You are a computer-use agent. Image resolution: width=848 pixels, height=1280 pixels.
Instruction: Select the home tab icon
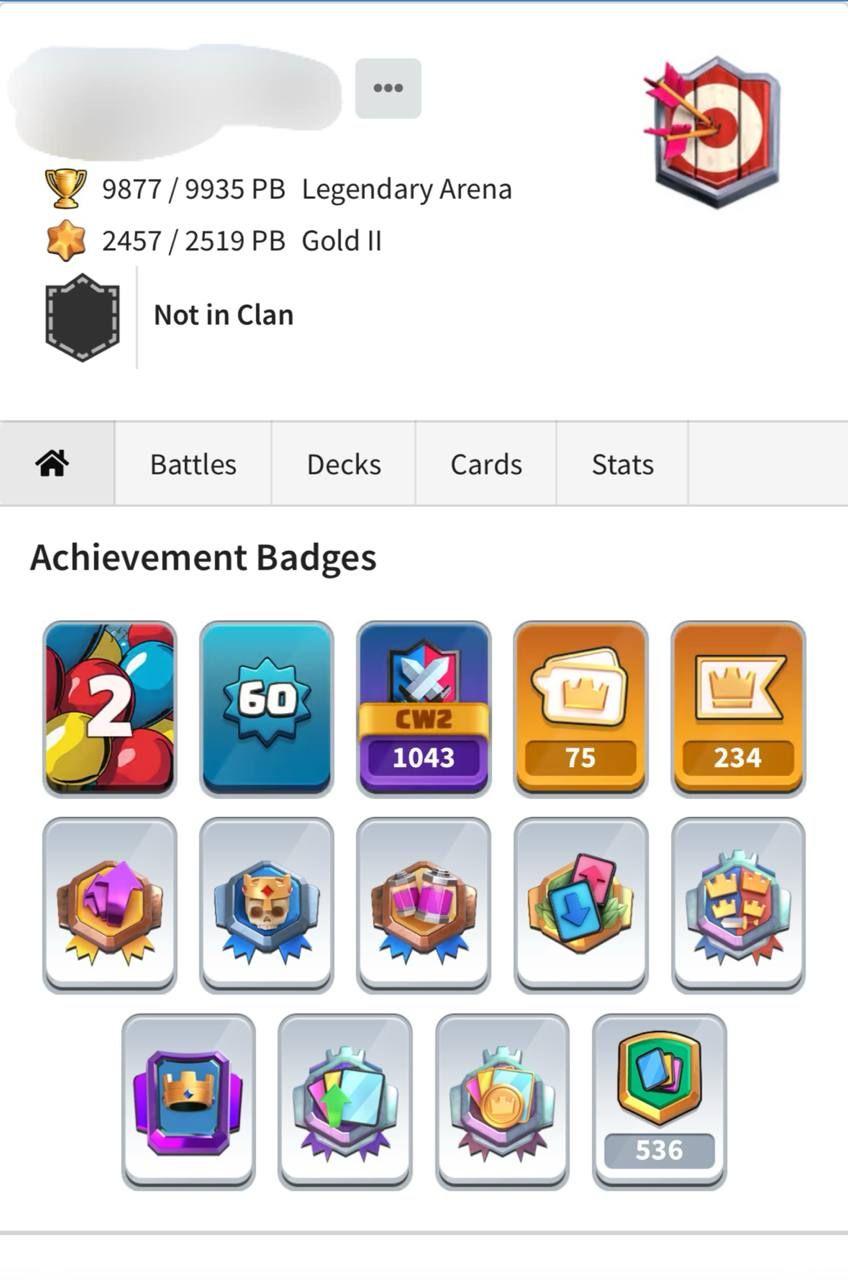(x=52, y=464)
